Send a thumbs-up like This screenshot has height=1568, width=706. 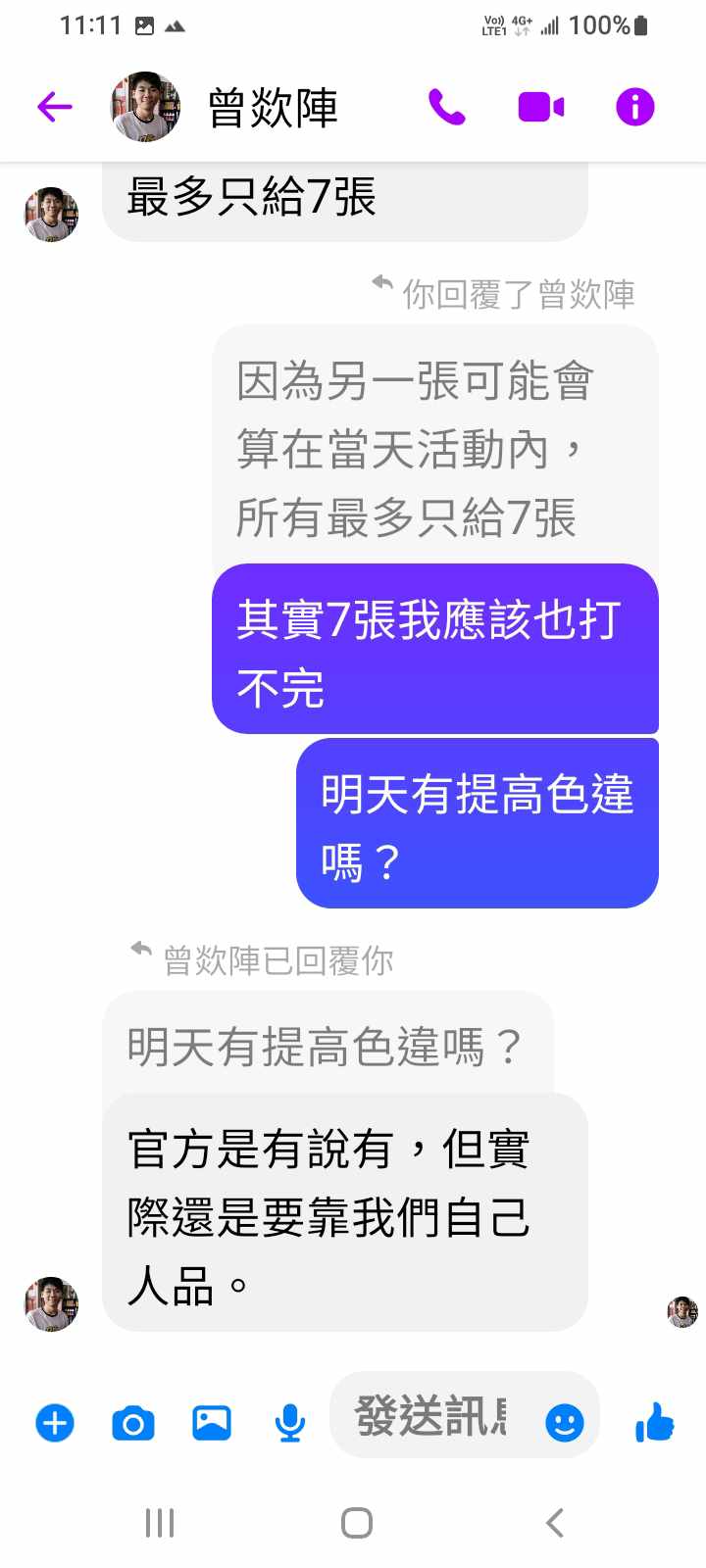(x=654, y=1422)
